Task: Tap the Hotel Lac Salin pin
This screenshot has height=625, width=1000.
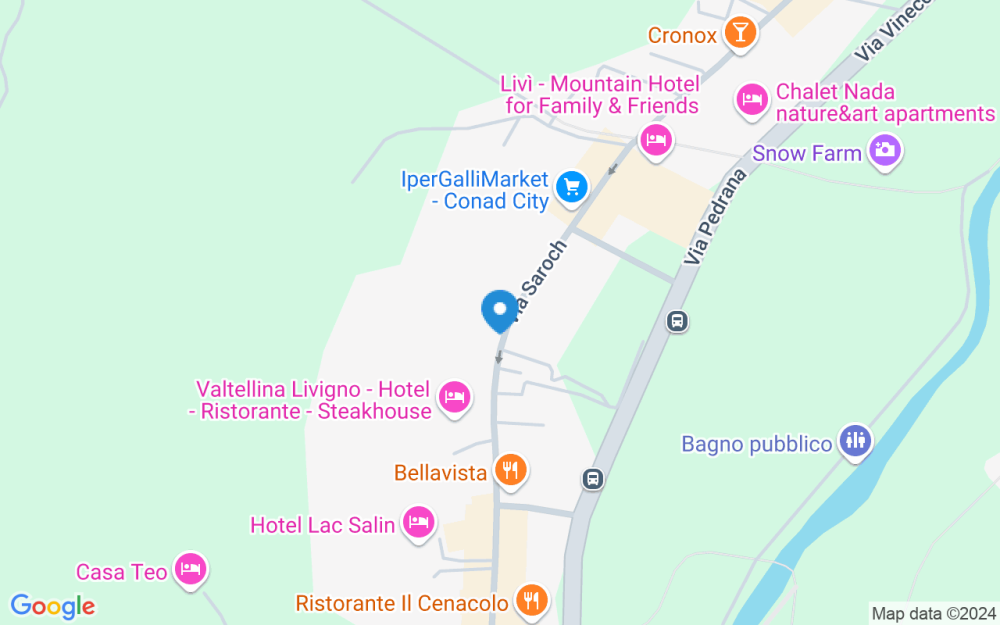Action: pos(418,524)
